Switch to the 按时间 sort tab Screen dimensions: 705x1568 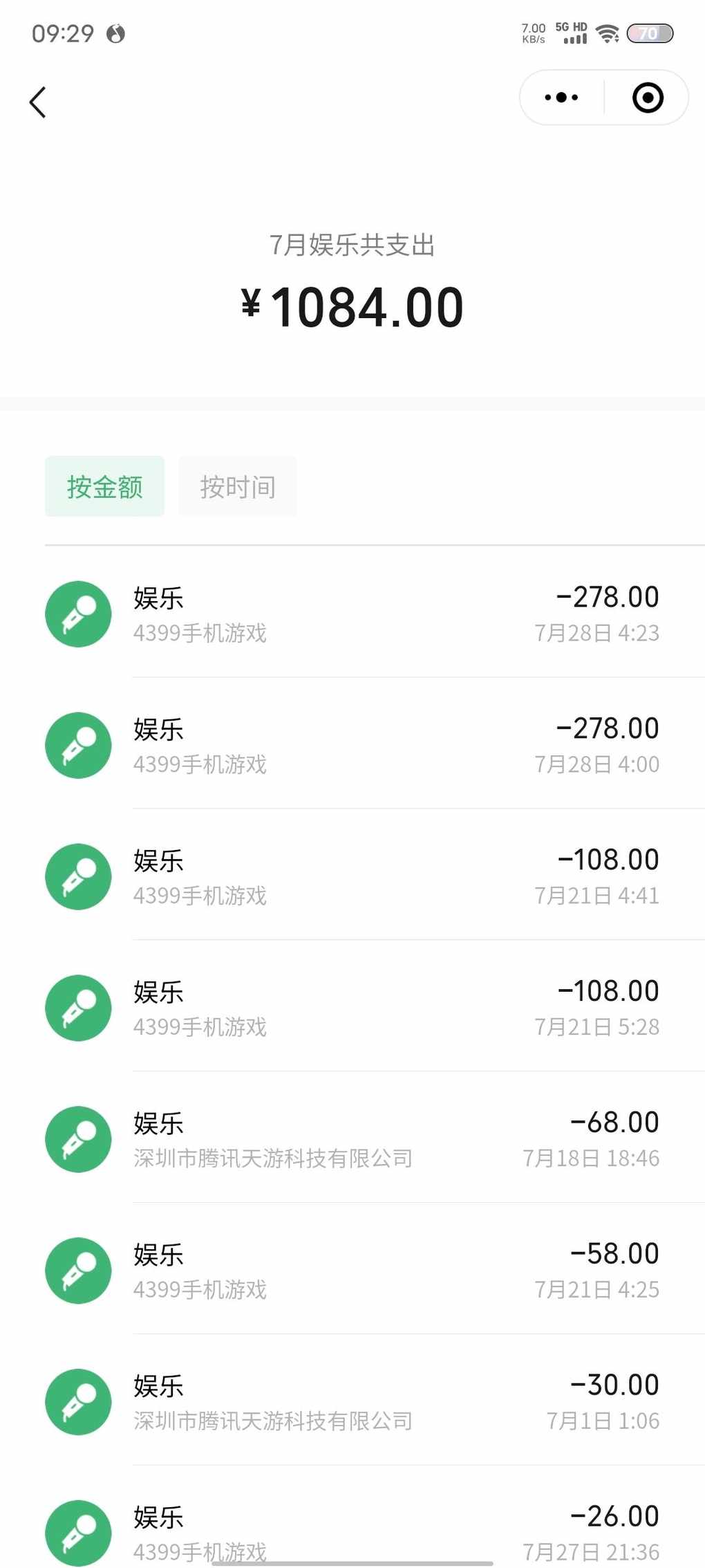[238, 486]
